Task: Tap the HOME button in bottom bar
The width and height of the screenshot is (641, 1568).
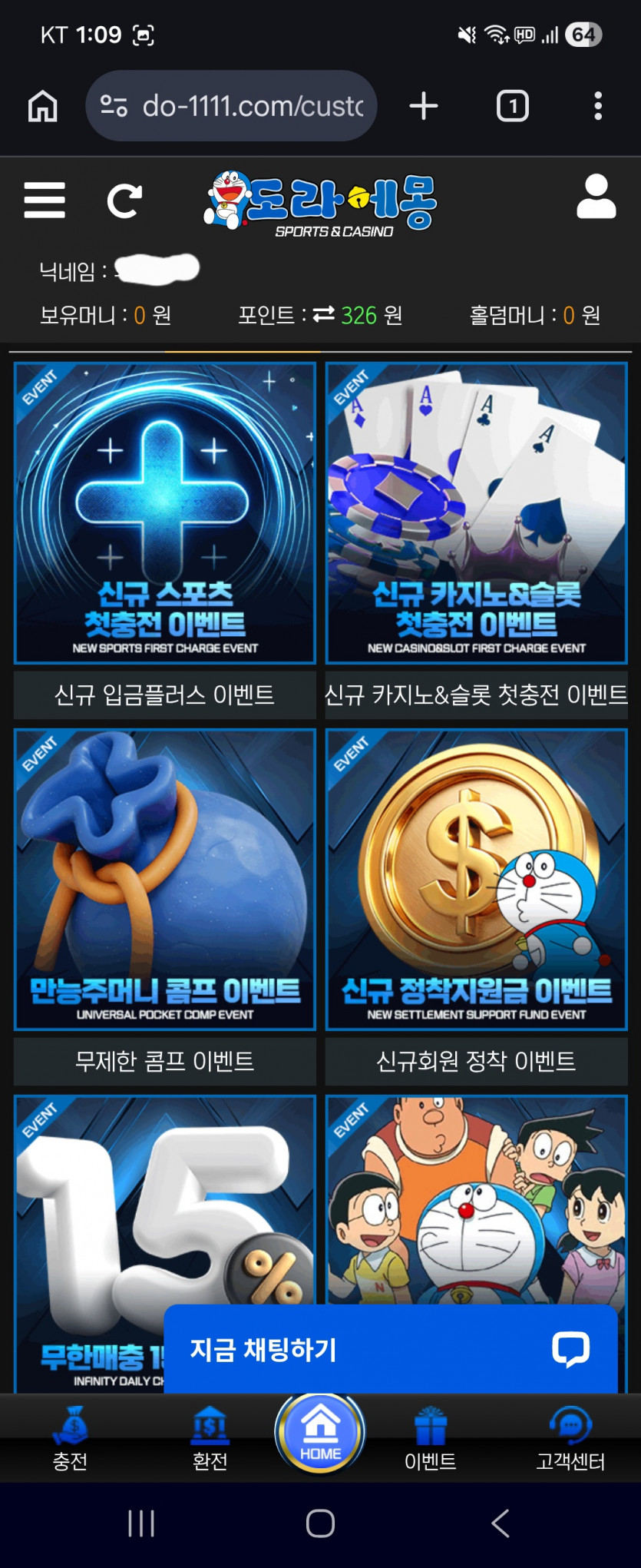Action: (x=320, y=1432)
